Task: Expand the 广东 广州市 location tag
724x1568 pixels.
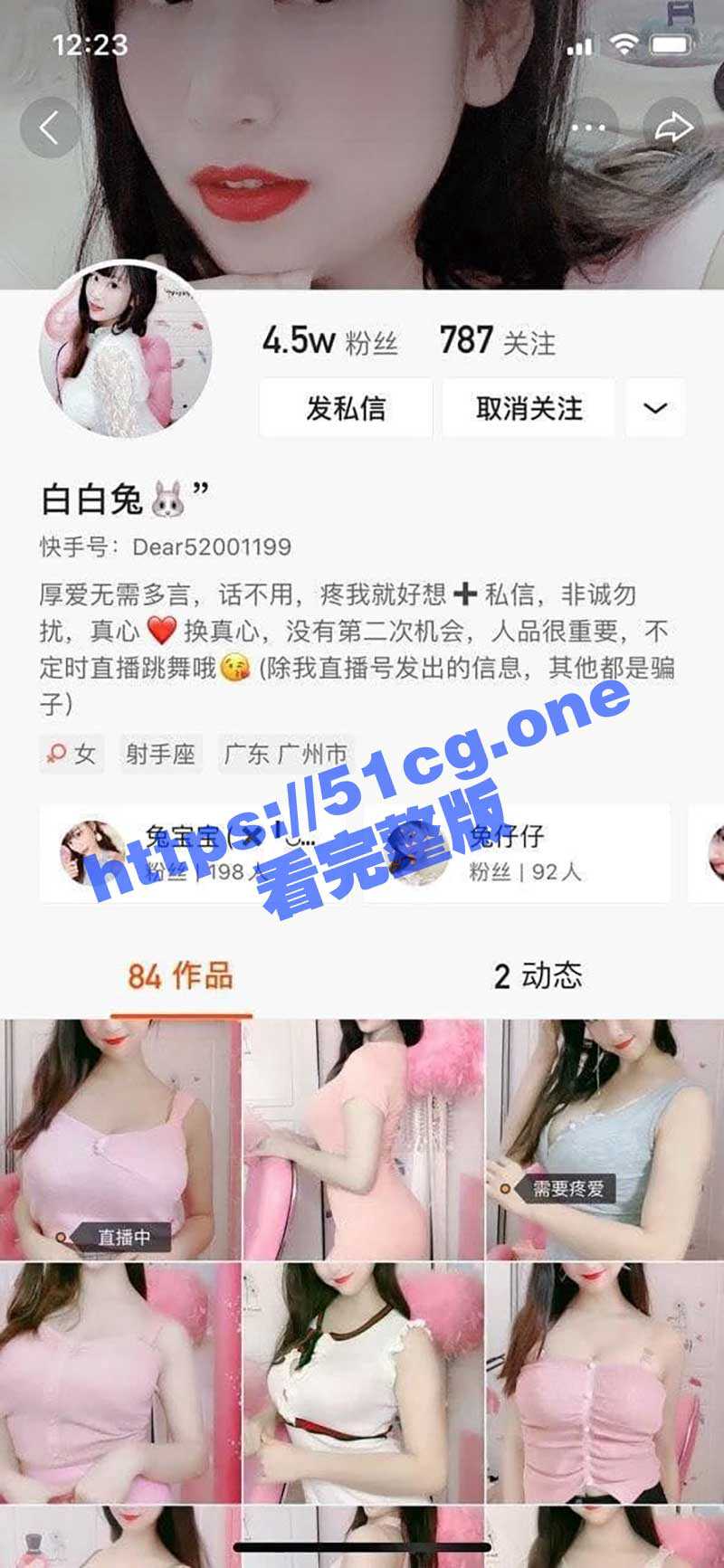Action: pyautogui.click(x=284, y=754)
